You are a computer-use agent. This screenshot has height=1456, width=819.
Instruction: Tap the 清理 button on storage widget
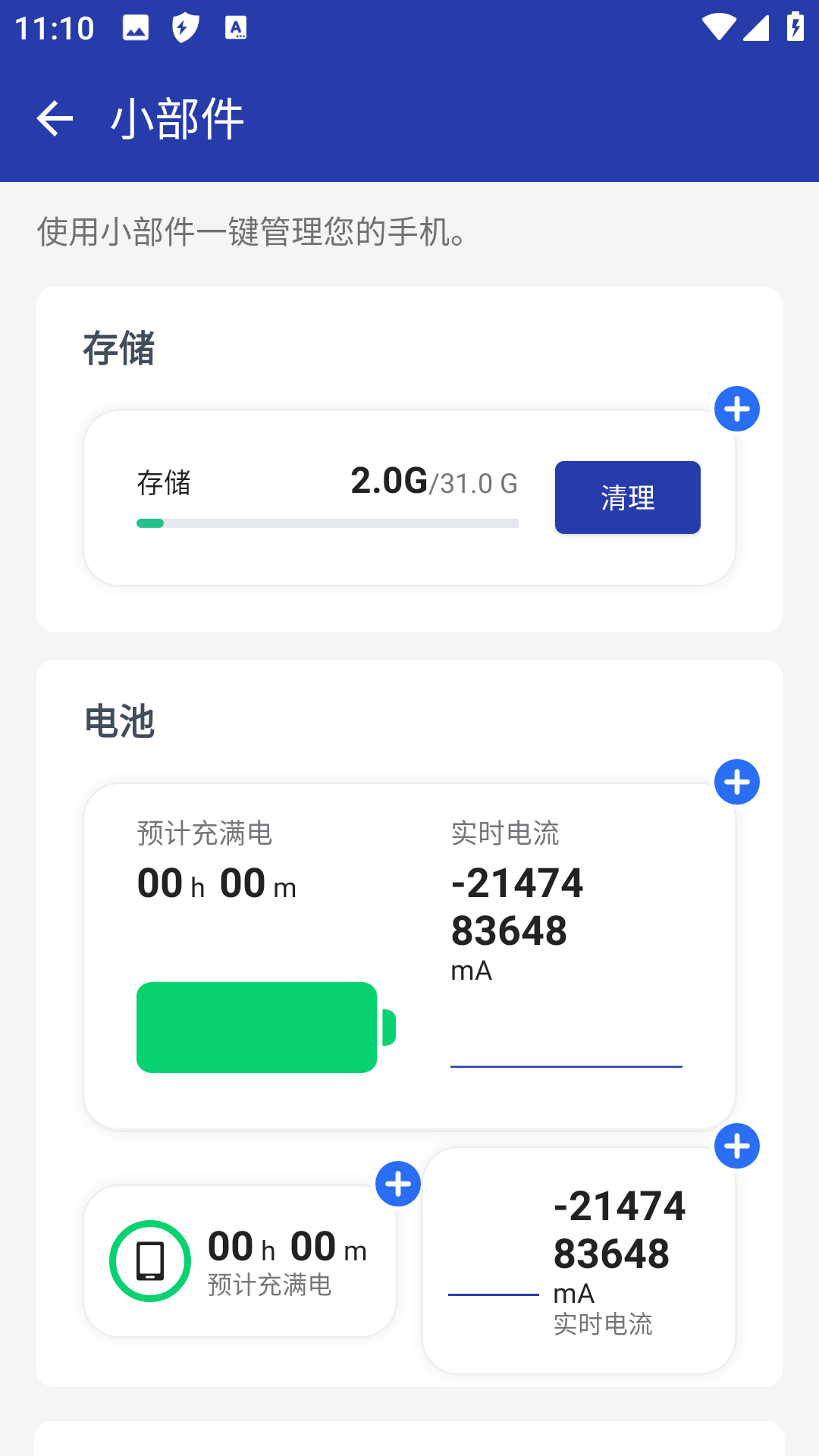click(x=627, y=497)
